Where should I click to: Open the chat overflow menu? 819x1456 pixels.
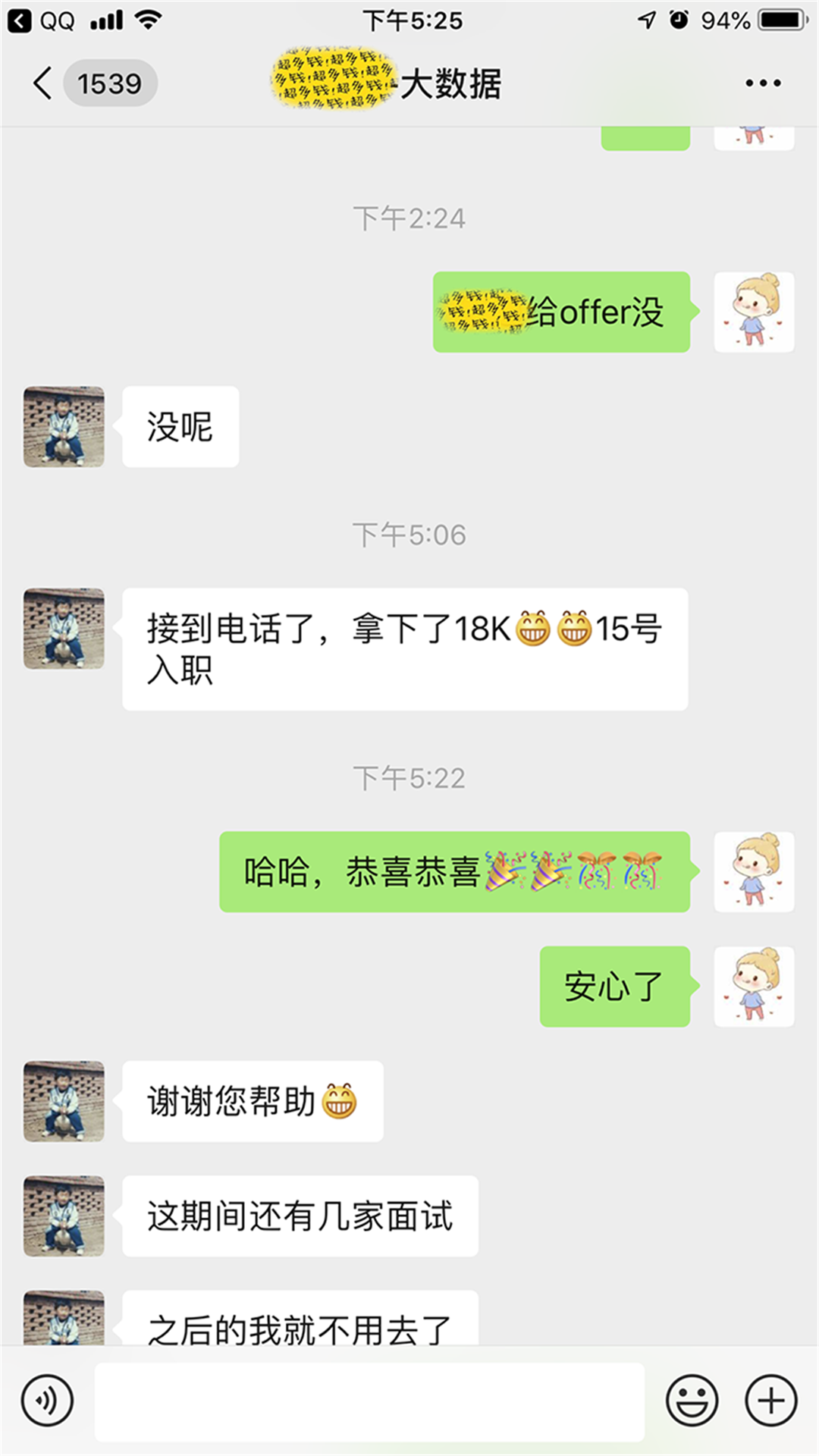coord(762,83)
